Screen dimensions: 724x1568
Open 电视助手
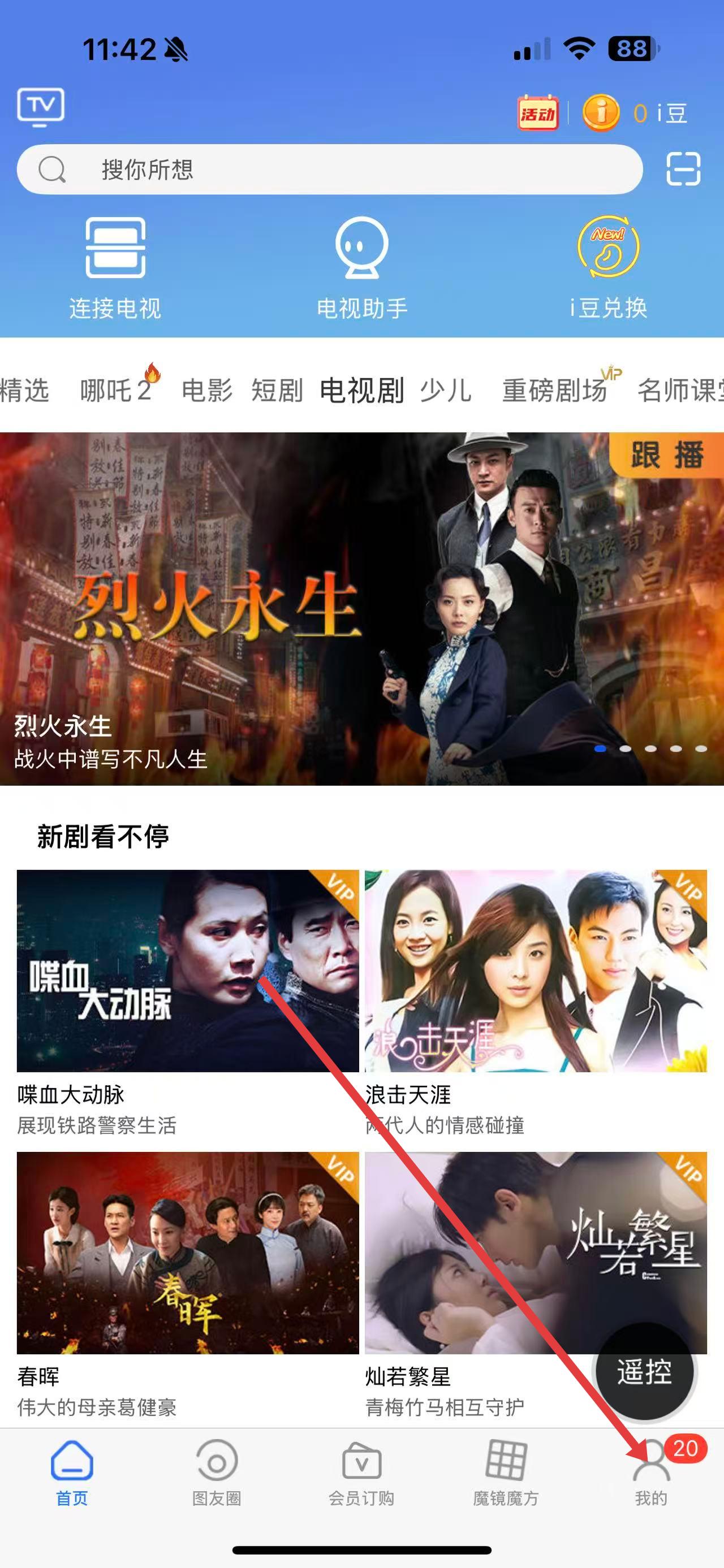[361, 268]
